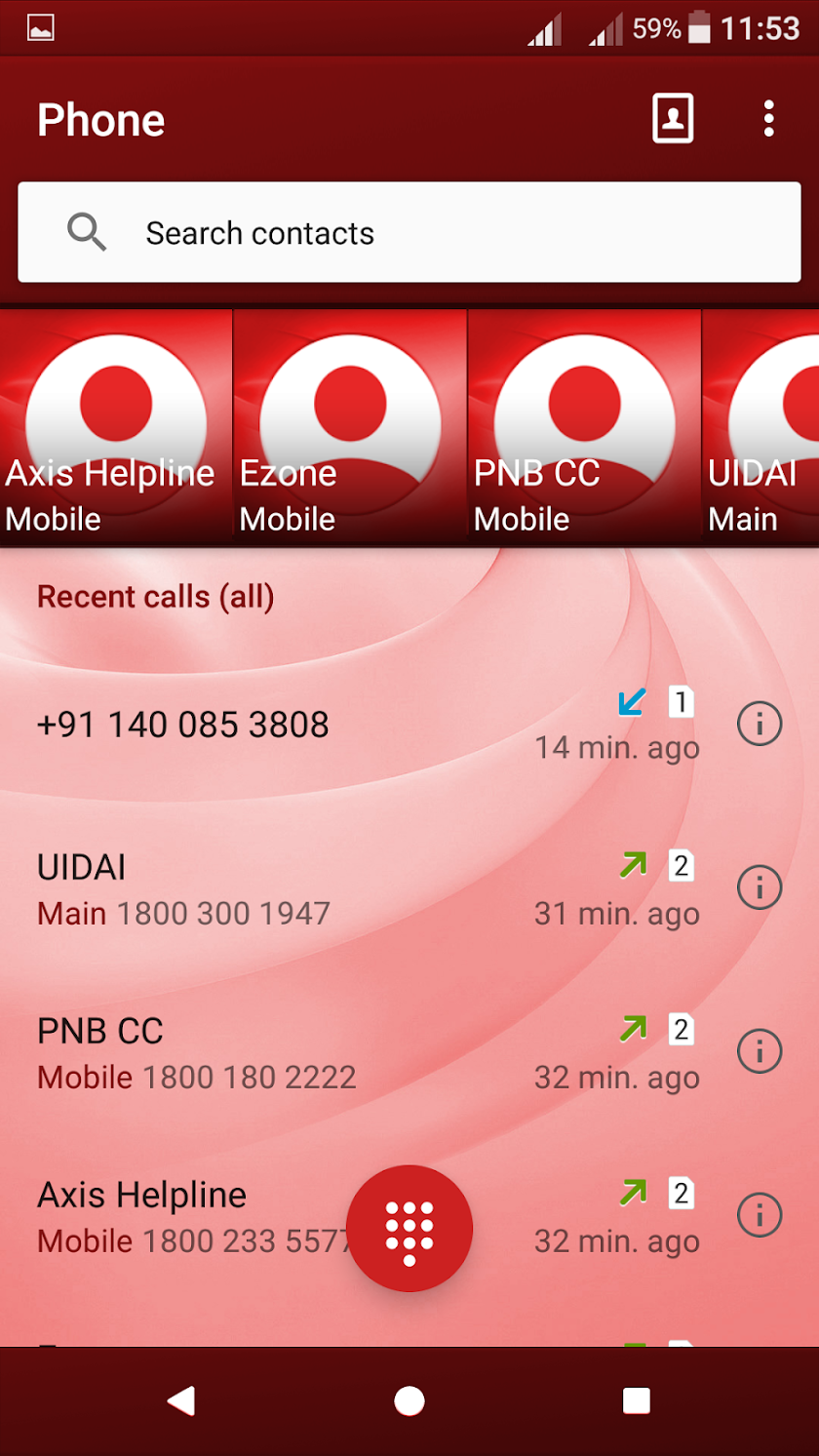Select the UIDAI favorite tile
The width and height of the screenshot is (819, 1456).
click(x=761, y=425)
